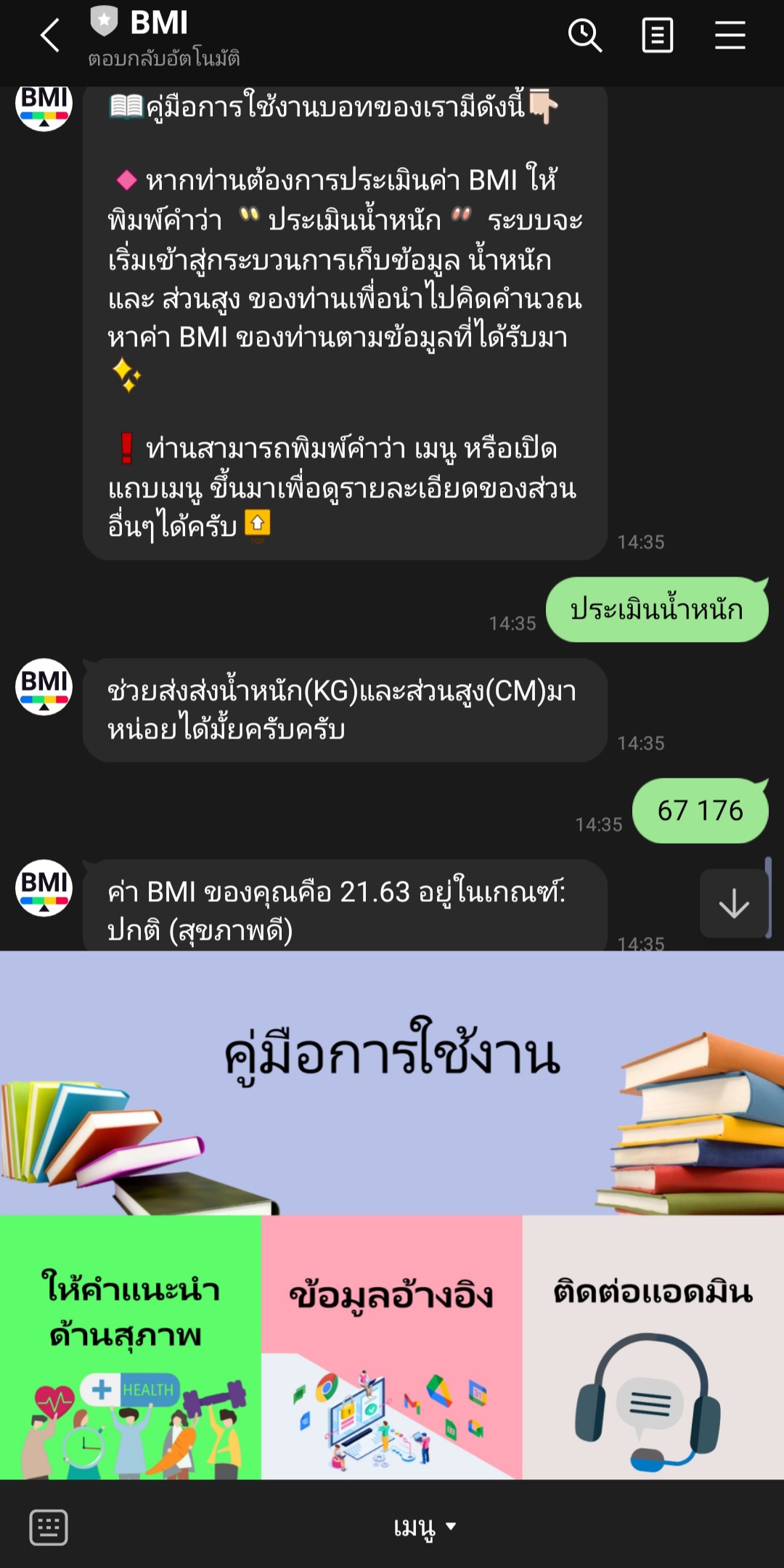Viewport: 784px width, 1568px height.
Task: Tap ติดต่อแอดมิน to contact admin
Action: tap(653, 1347)
